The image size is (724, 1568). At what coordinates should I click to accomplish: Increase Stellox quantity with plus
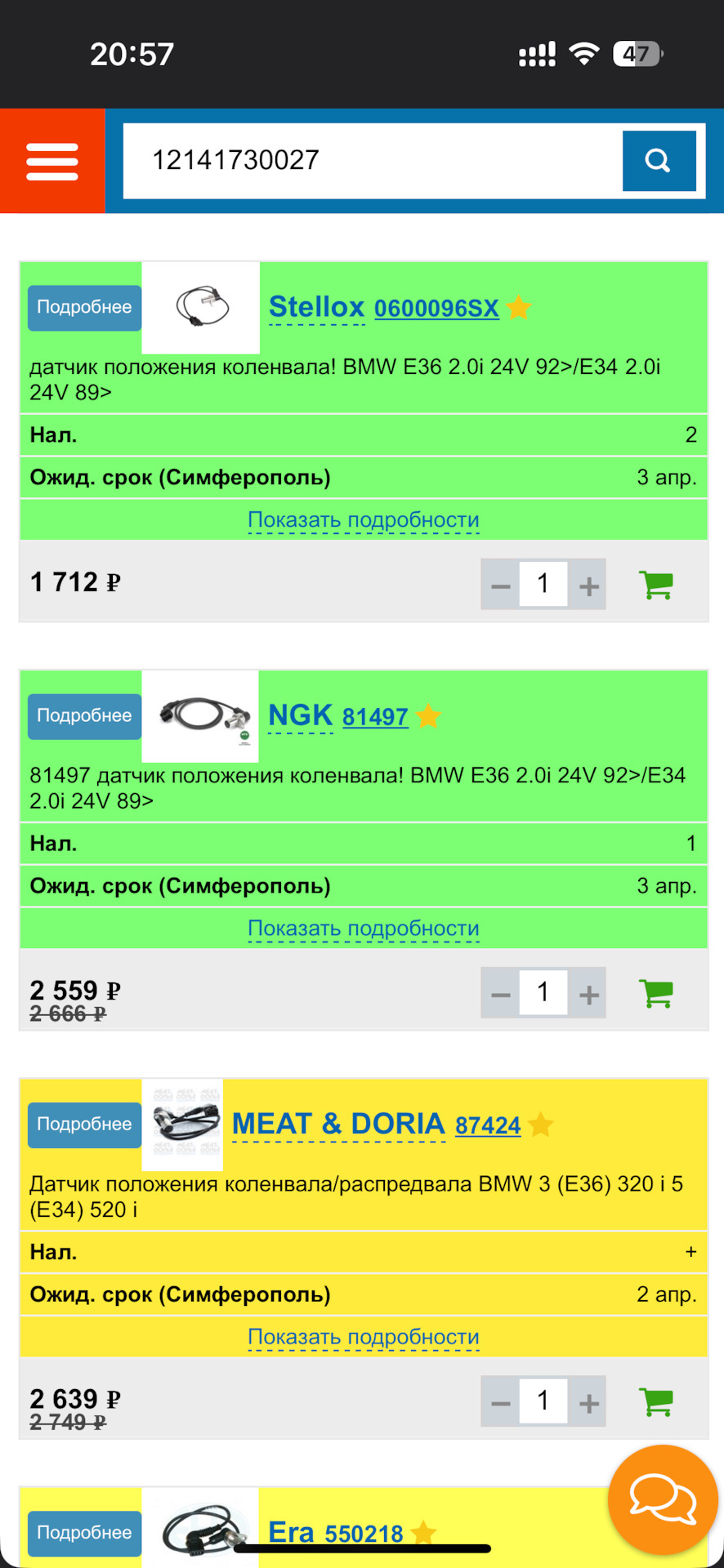(x=588, y=585)
